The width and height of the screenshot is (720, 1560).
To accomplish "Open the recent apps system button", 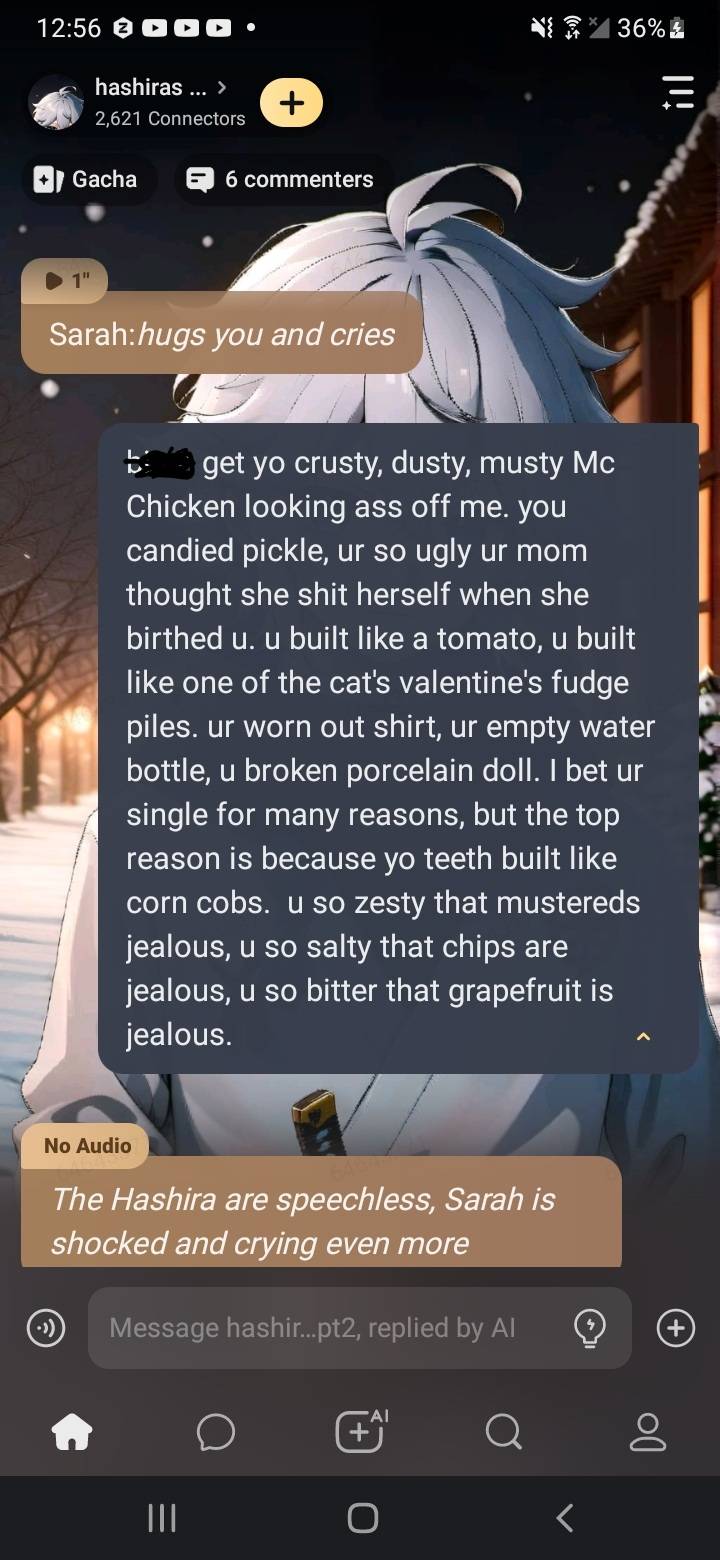I will pos(161,1518).
